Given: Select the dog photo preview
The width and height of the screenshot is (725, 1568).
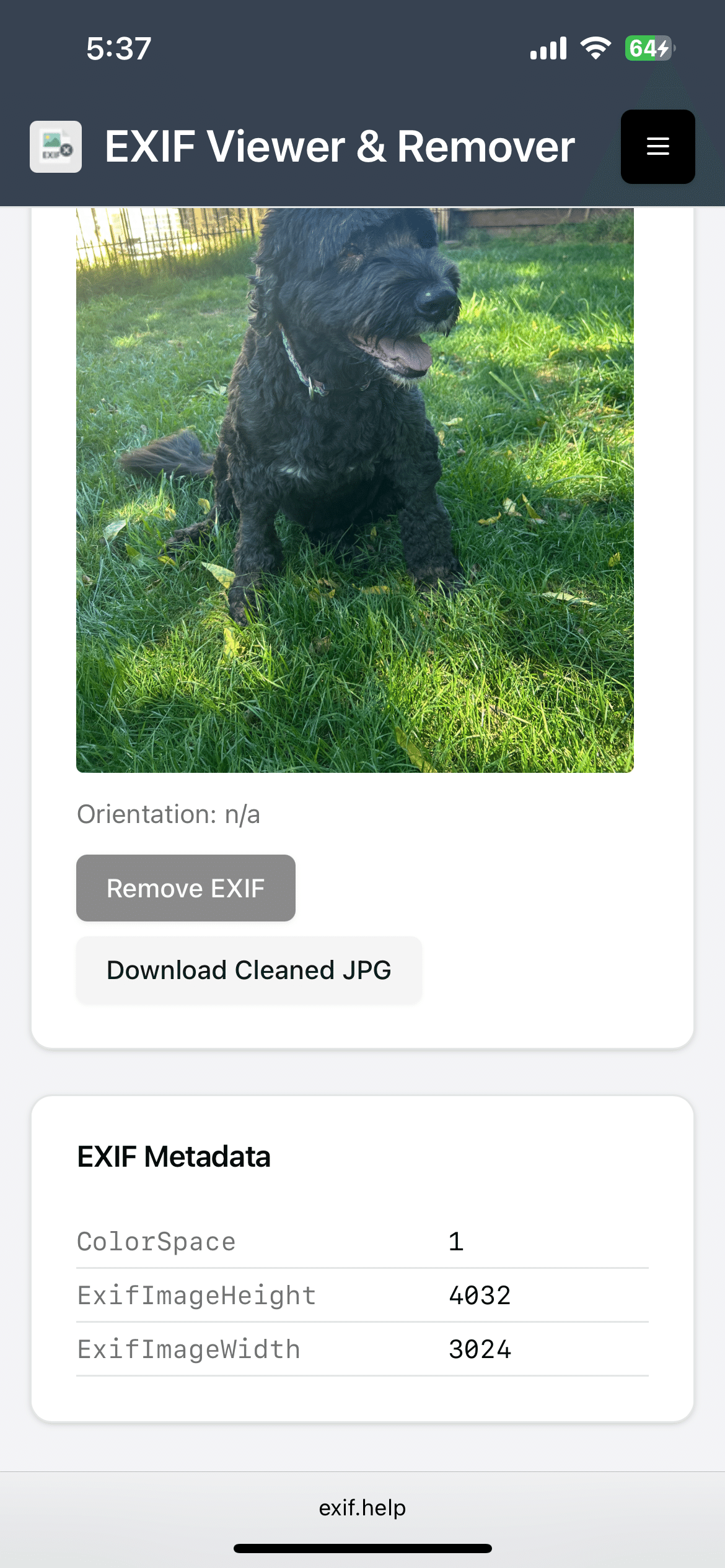Looking at the screenshot, I should coord(356,489).
